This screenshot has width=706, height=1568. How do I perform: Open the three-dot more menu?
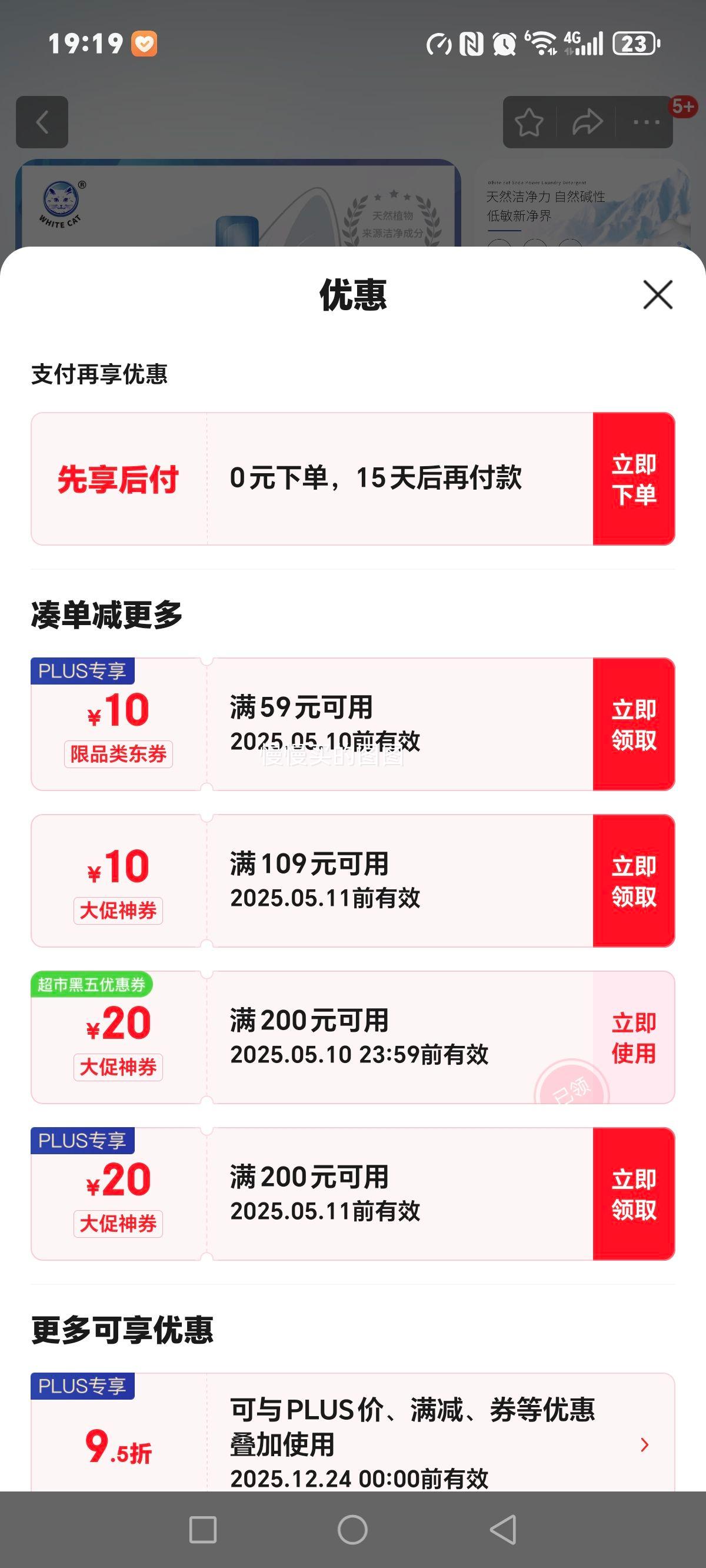(x=646, y=122)
